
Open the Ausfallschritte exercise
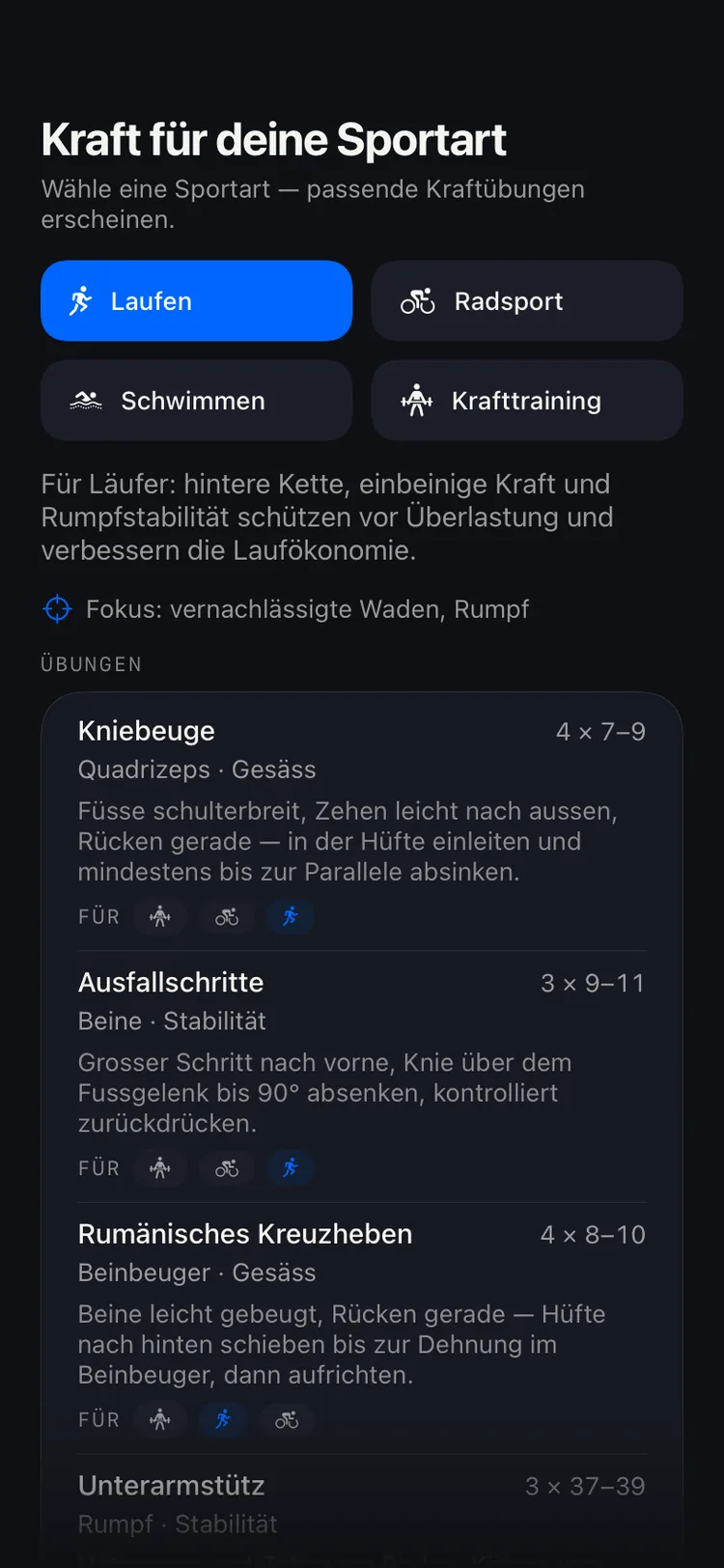(362, 1077)
